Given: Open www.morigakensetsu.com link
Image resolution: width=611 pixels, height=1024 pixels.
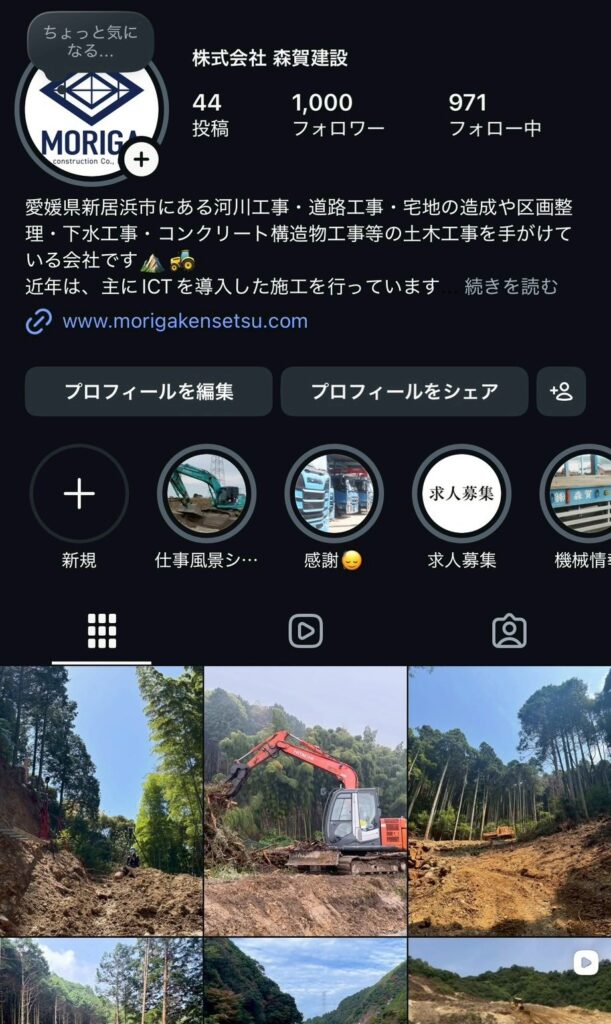Looking at the screenshot, I should (x=185, y=321).
